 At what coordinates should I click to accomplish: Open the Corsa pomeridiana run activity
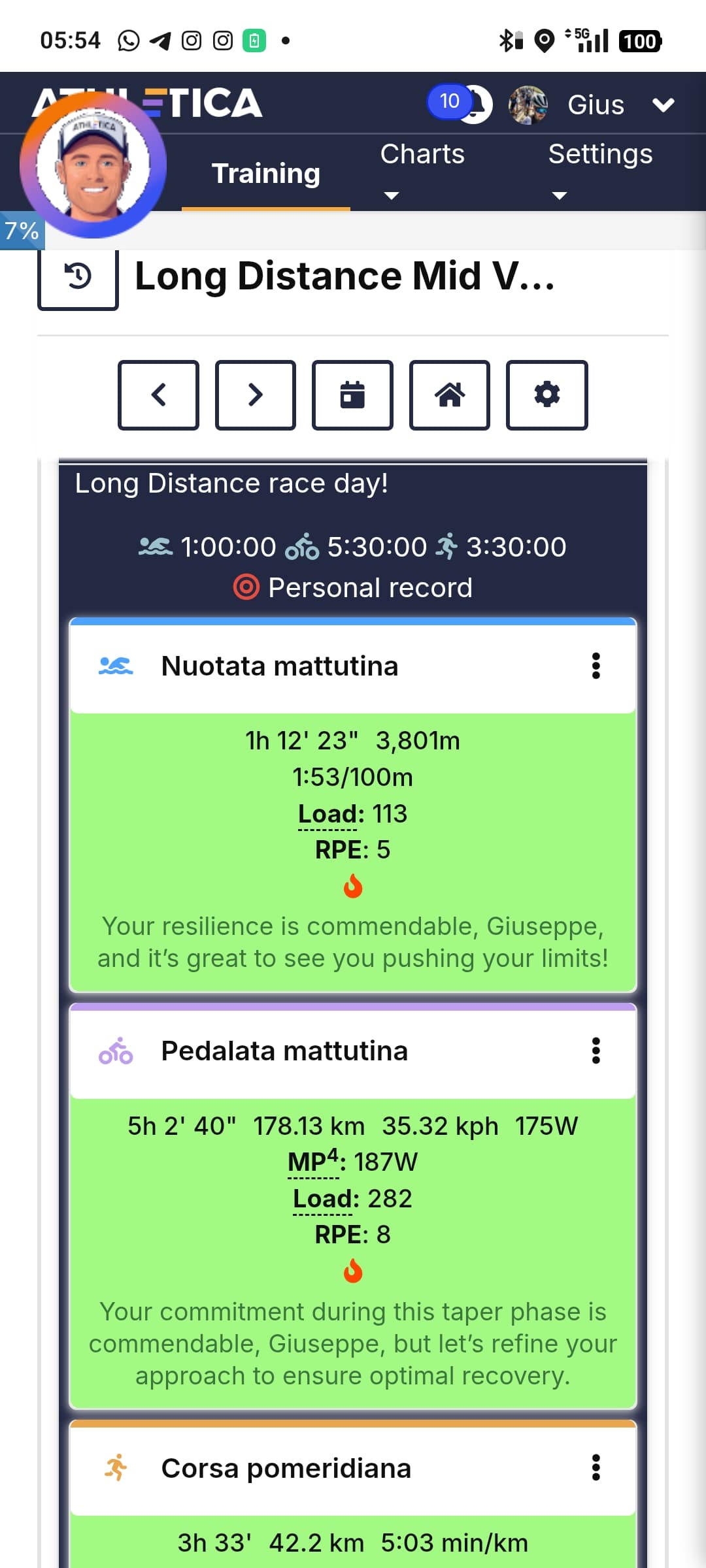coord(286,1468)
